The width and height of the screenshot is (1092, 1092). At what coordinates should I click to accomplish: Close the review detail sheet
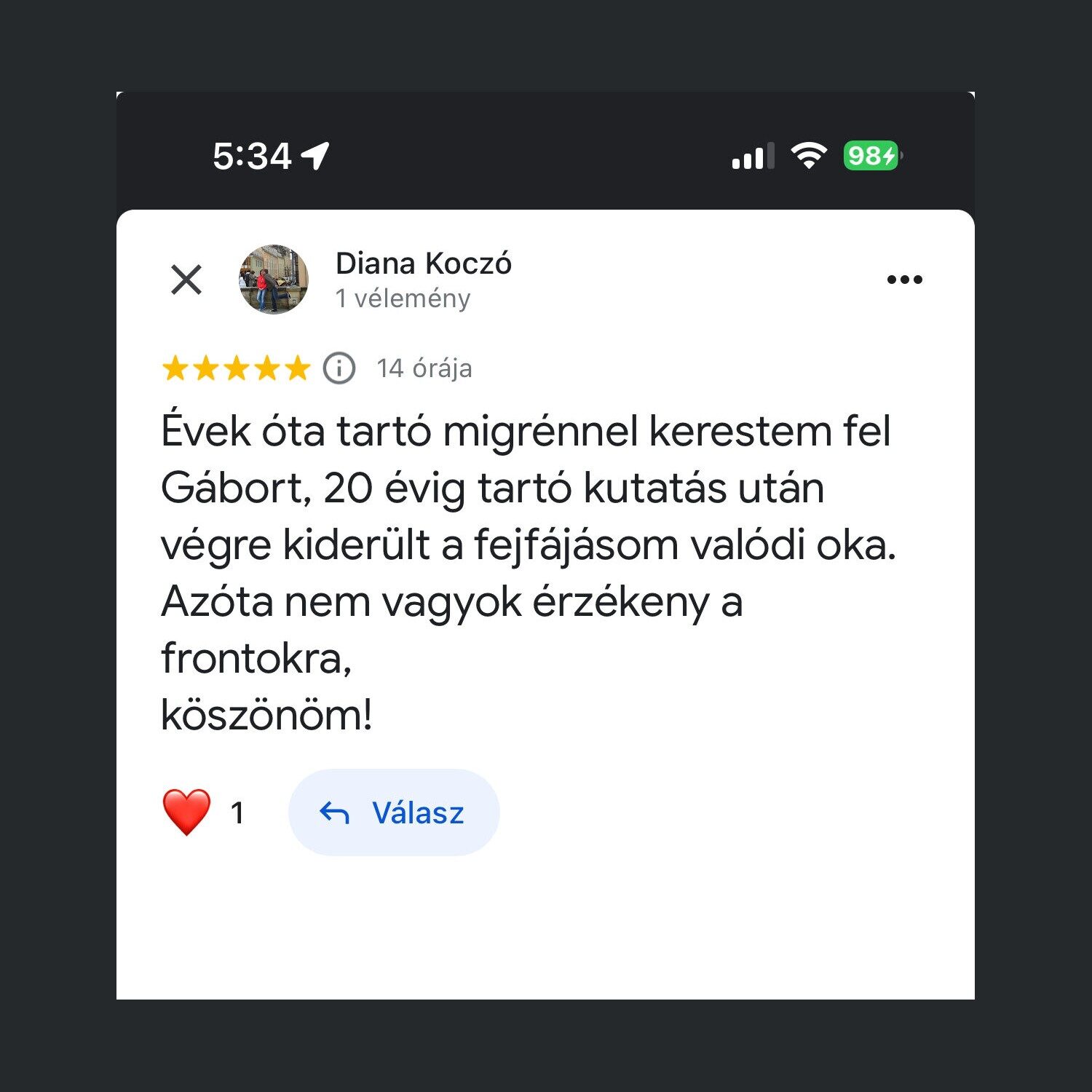coord(186,280)
